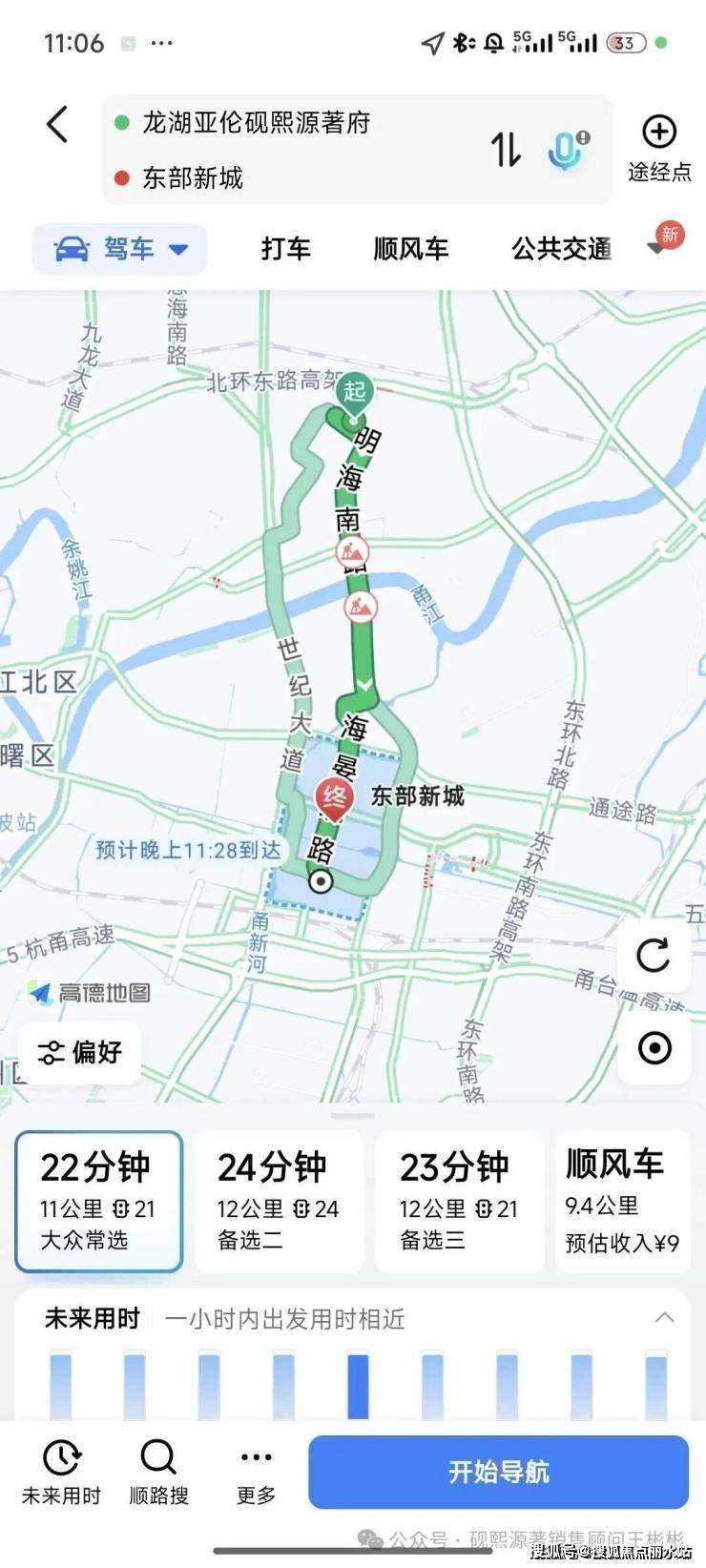Open the 驾车 mode dropdown
This screenshot has width=706, height=1568.
coord(121,249)
